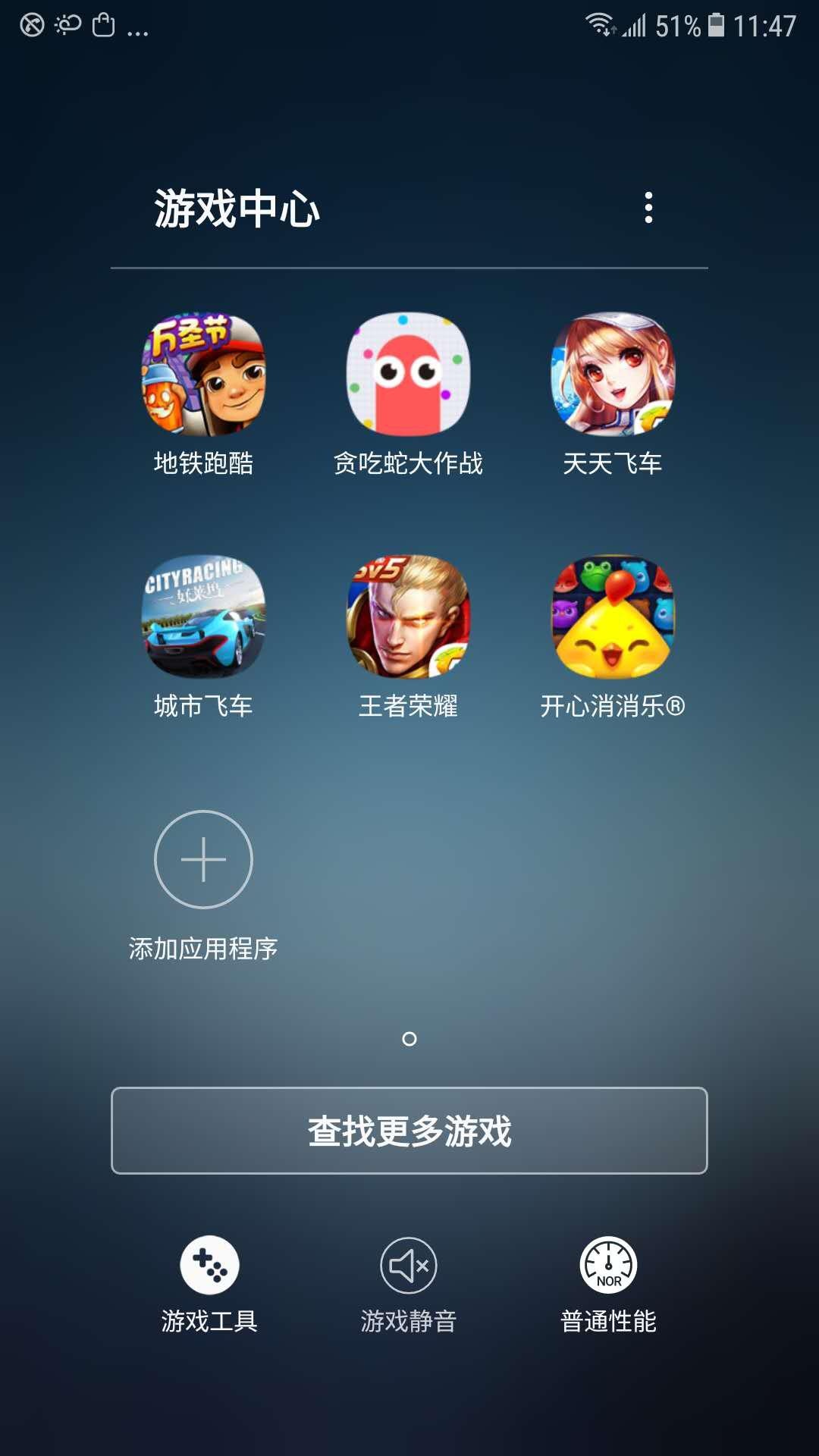Tap the 添加应用程序 plus button
819x1456 pixels.
[203, 859]
